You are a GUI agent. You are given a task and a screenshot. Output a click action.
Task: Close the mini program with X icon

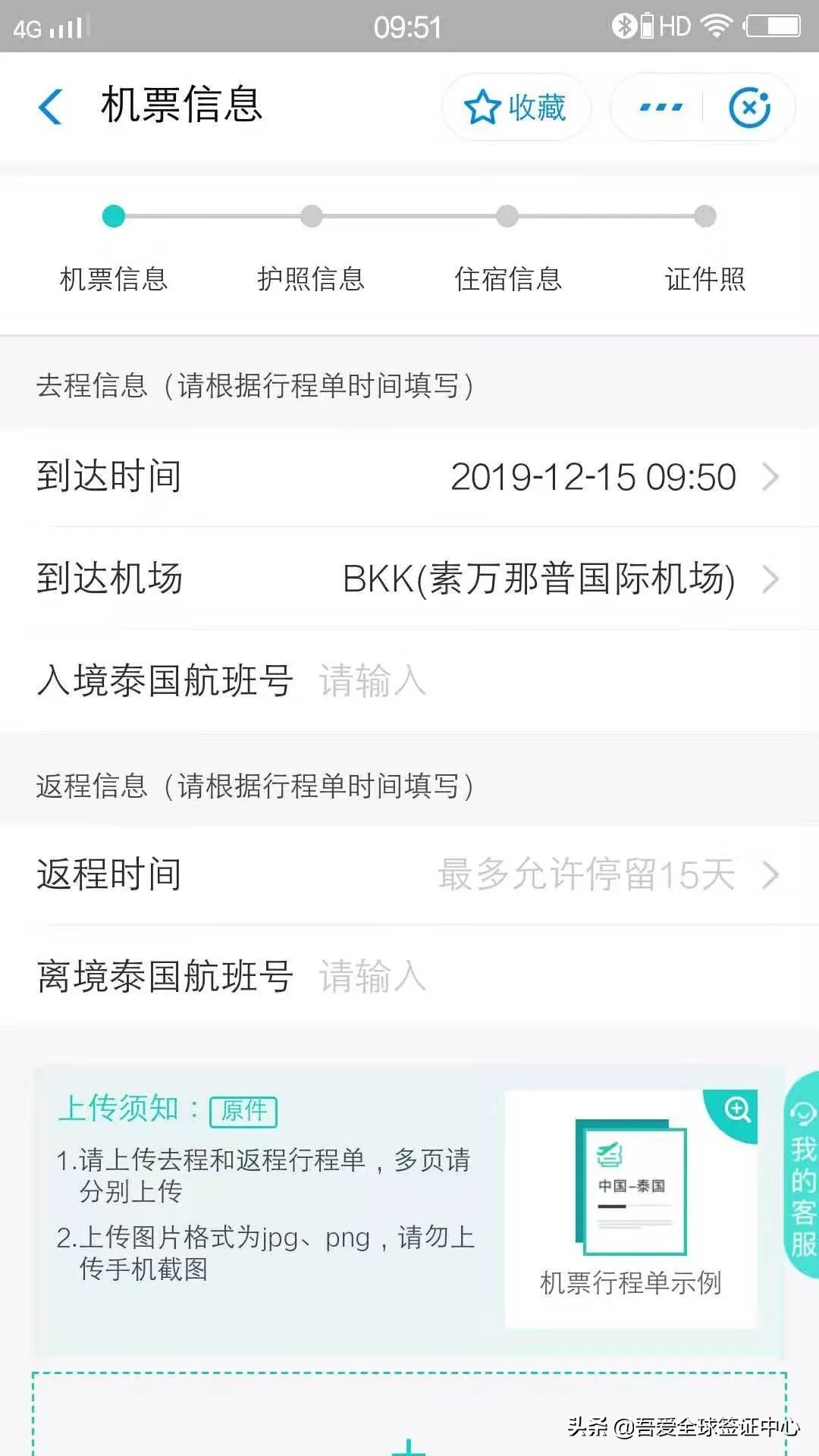(x=749, y=108)
